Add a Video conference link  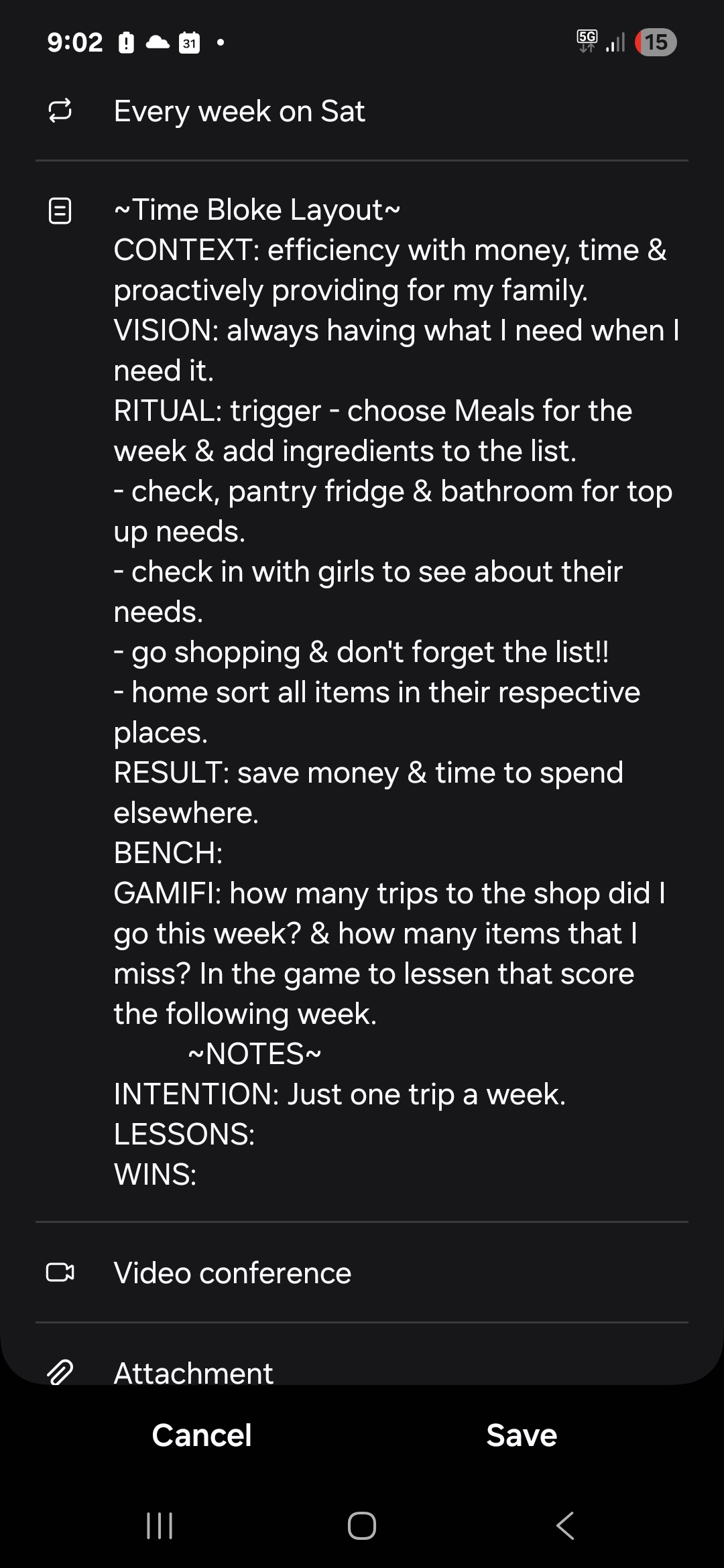pyautogui.click(x=232, y=1272)
